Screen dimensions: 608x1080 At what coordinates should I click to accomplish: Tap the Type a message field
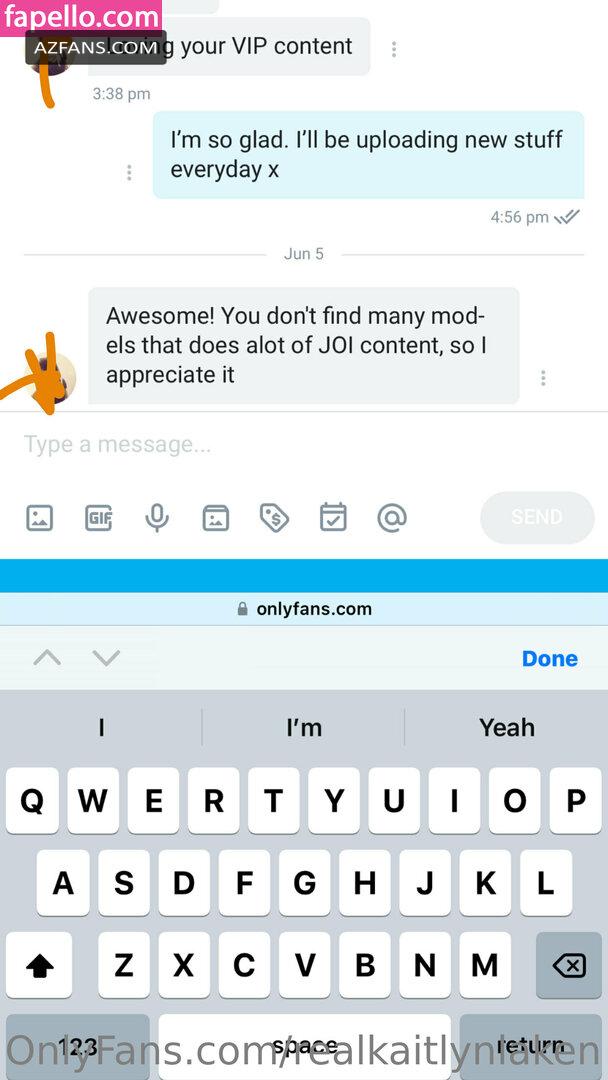pyautogui.click(x=303, y=444)
